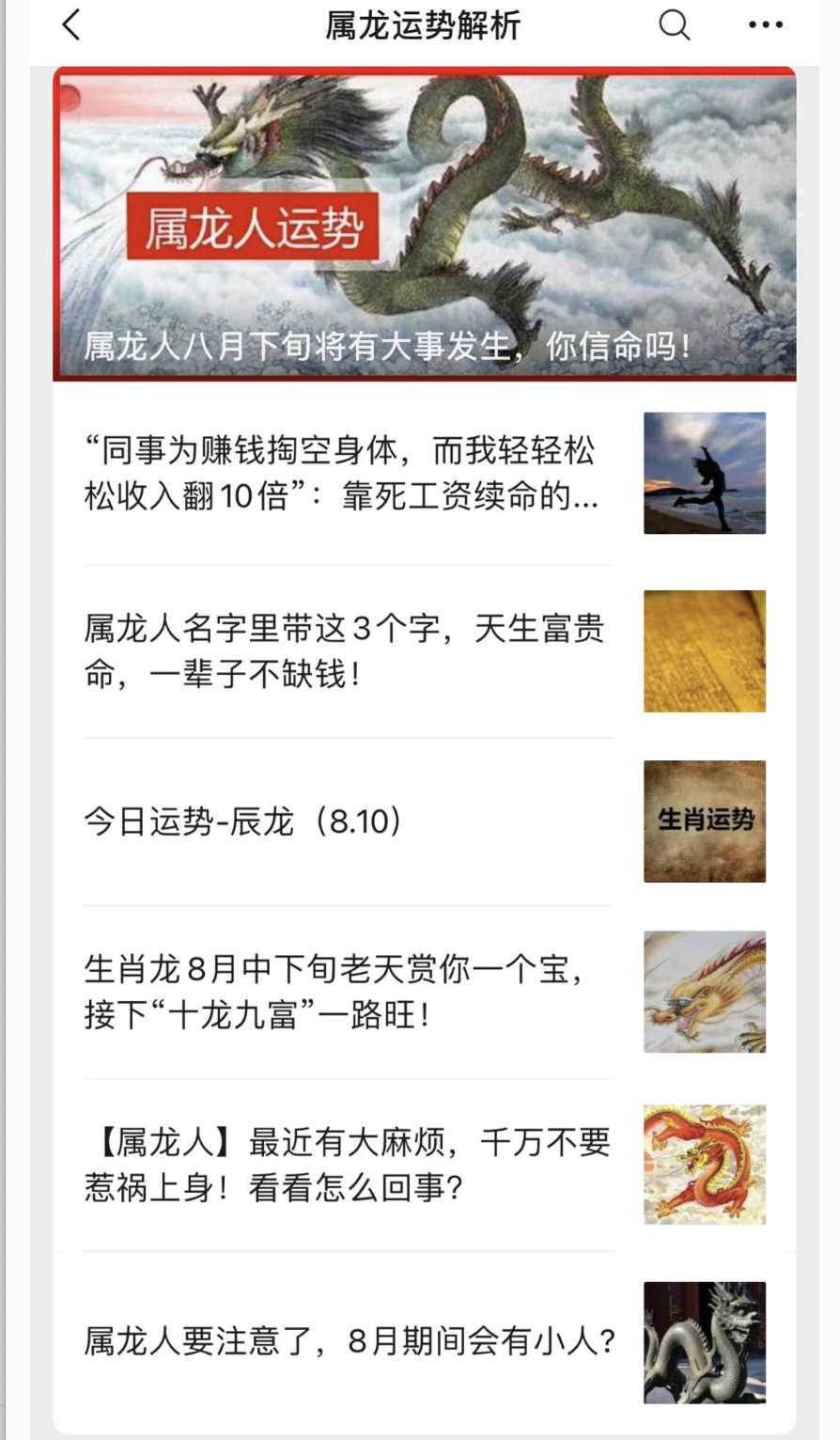Open the 属龙人八月下旬将有大事发生 banner article

425,226
